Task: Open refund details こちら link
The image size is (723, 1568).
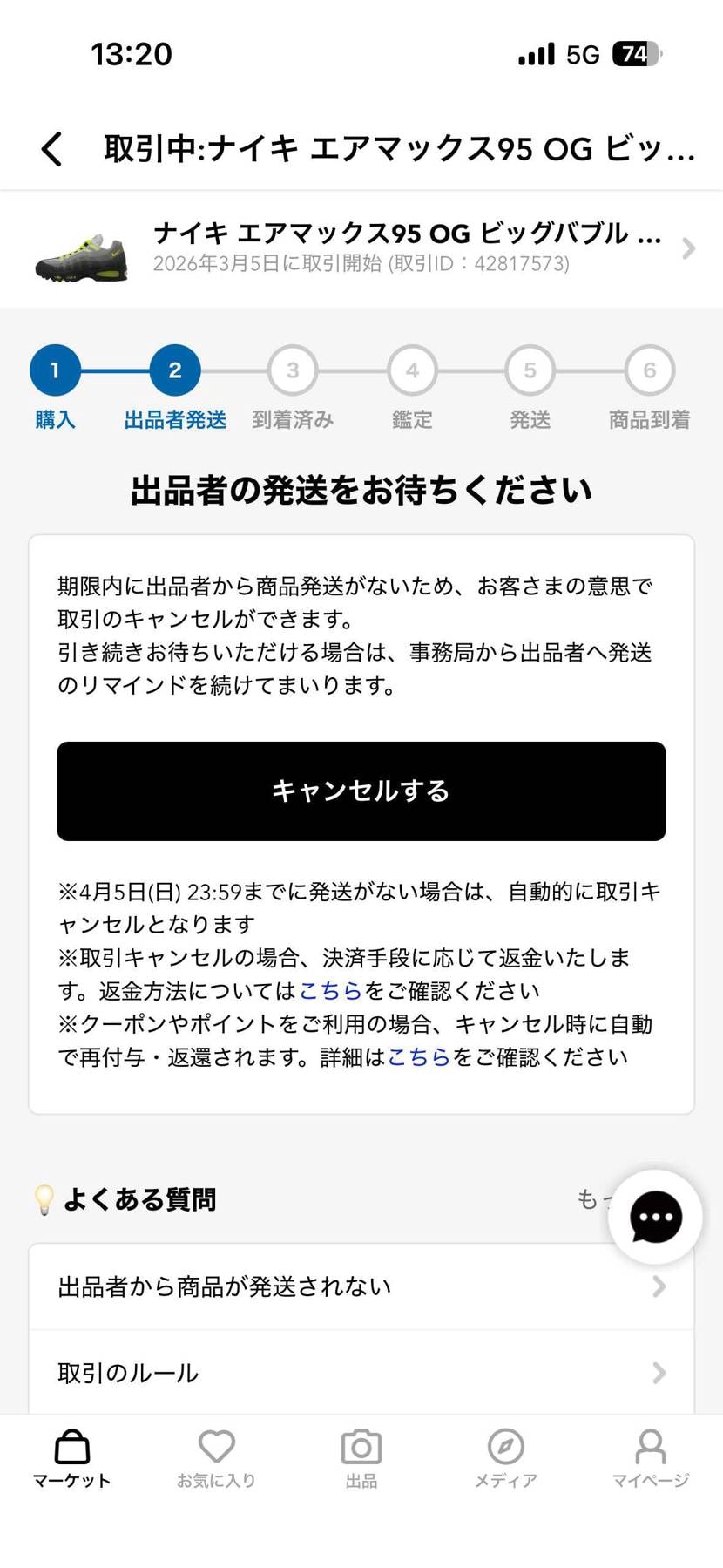Action: click(x=331, y=990)
